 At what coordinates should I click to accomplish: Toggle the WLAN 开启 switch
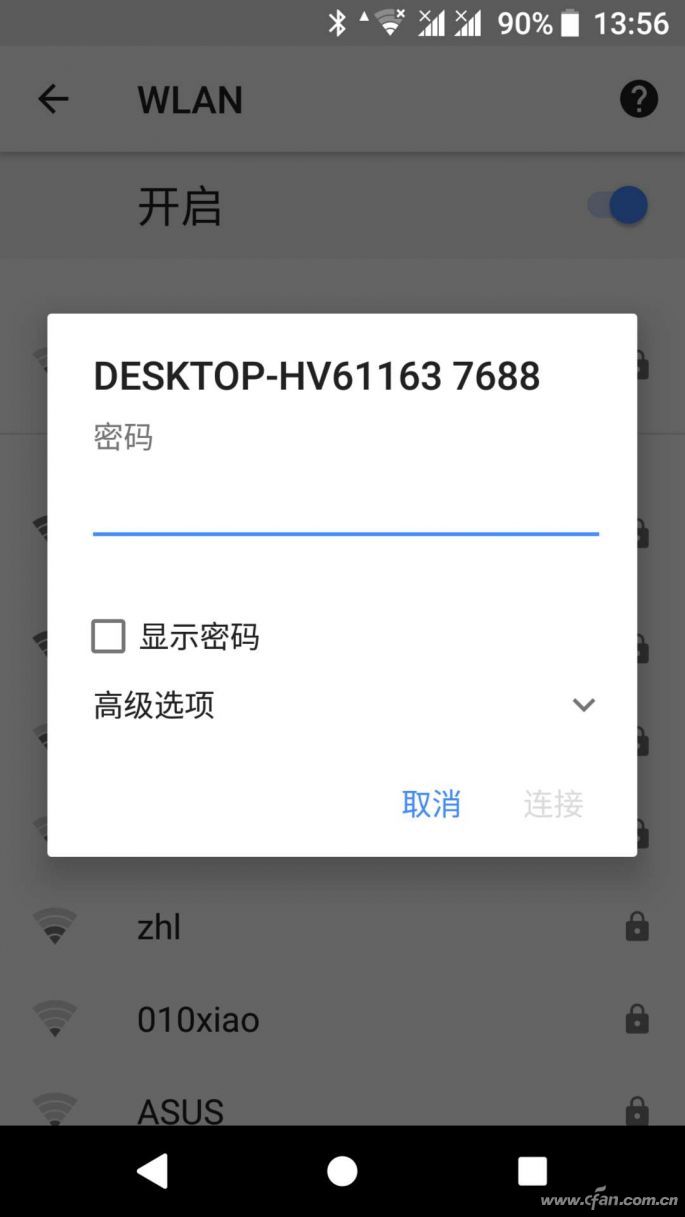click(619, 206)
